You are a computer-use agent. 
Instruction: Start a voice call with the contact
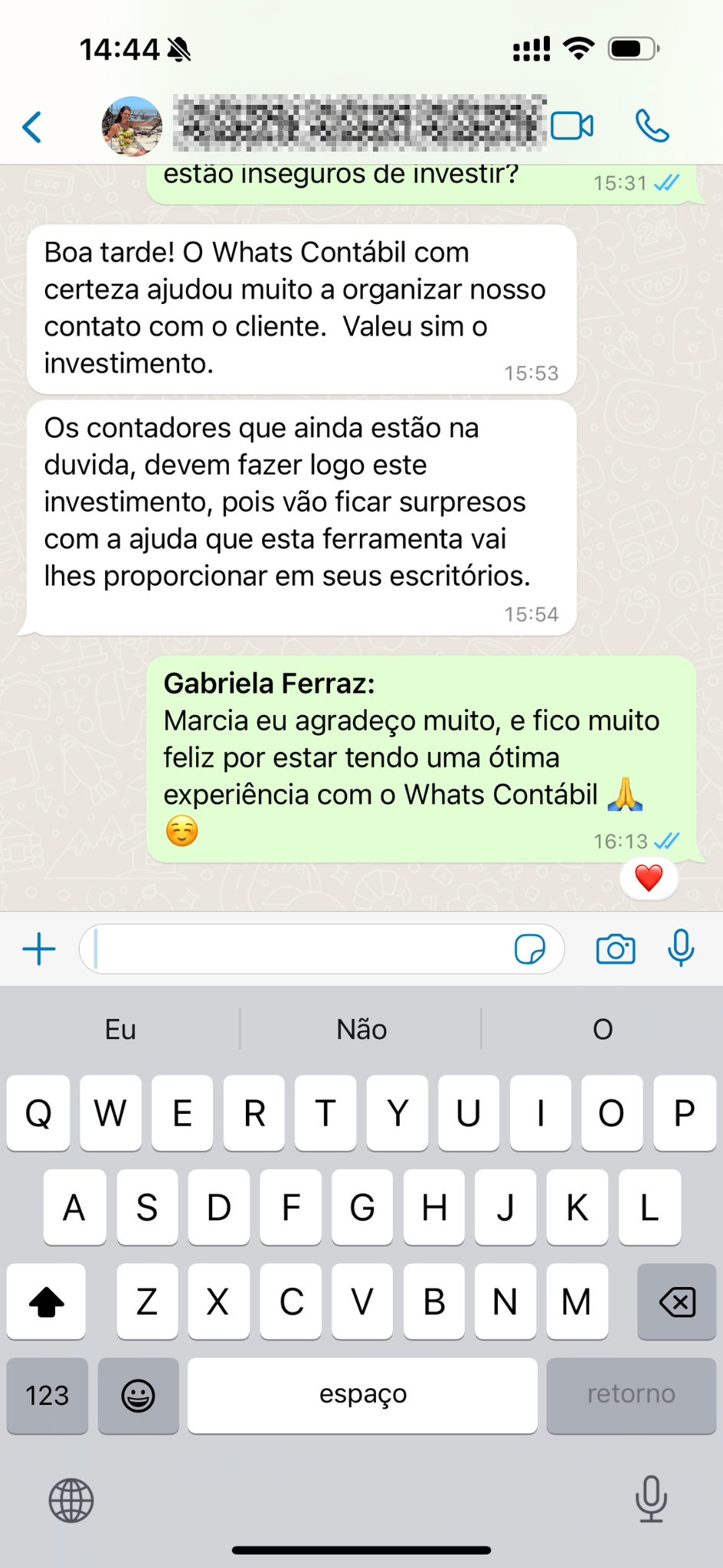point(650,125)
